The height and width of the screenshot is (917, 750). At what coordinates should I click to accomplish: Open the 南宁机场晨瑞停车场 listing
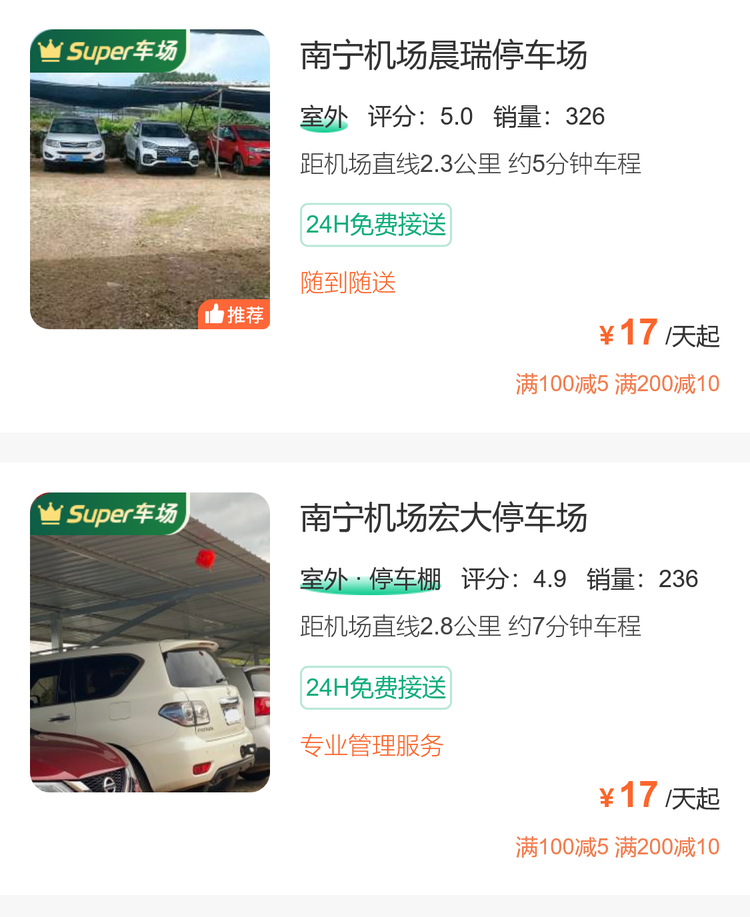(x=444, y=56)
